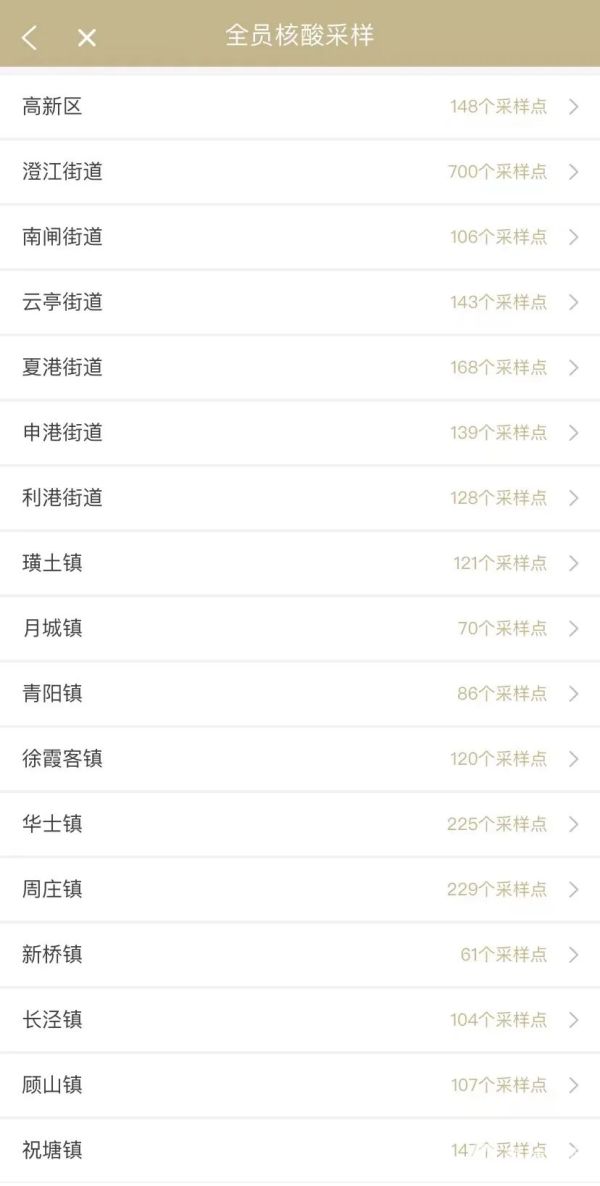View 祝塘镇 sampling points
The width and height of the screenshot is (600, 1186).
[x=300, y=1150]
